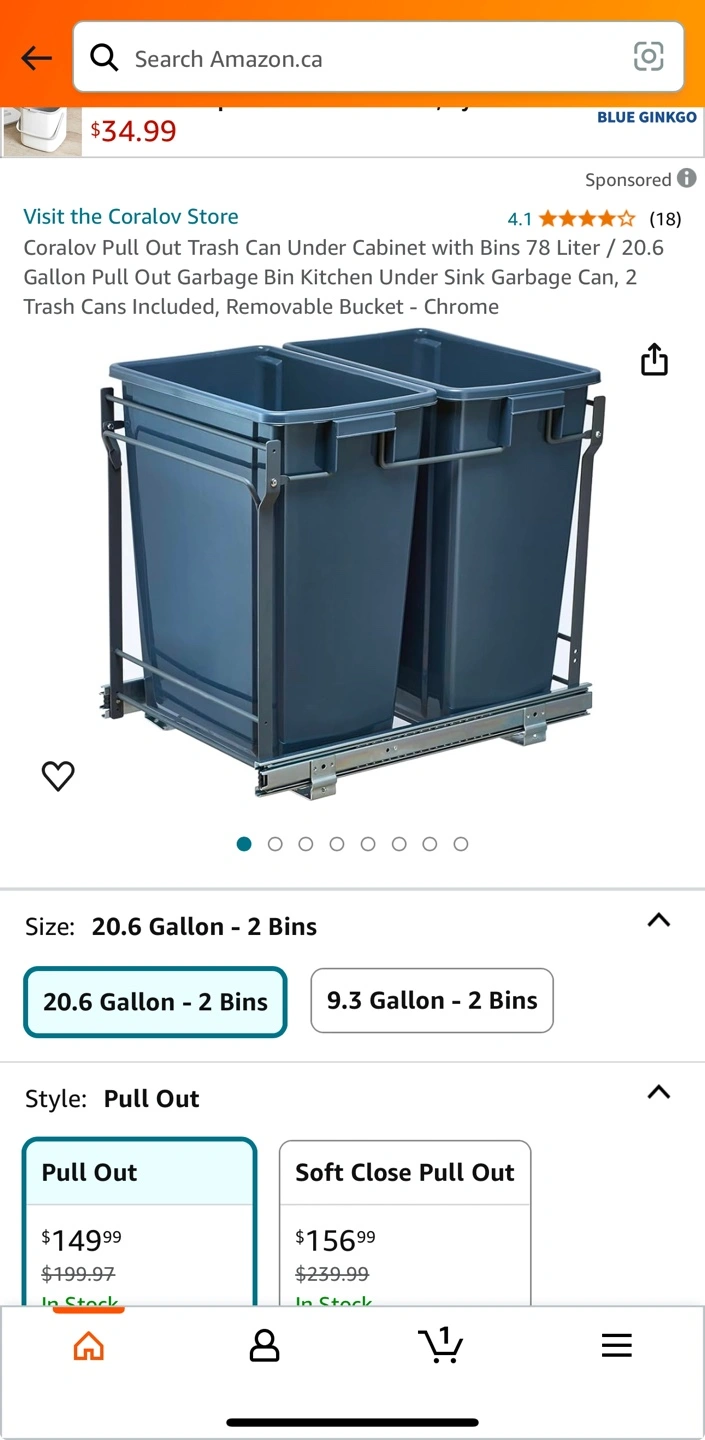Add product to wish list heart

[58, 776]
